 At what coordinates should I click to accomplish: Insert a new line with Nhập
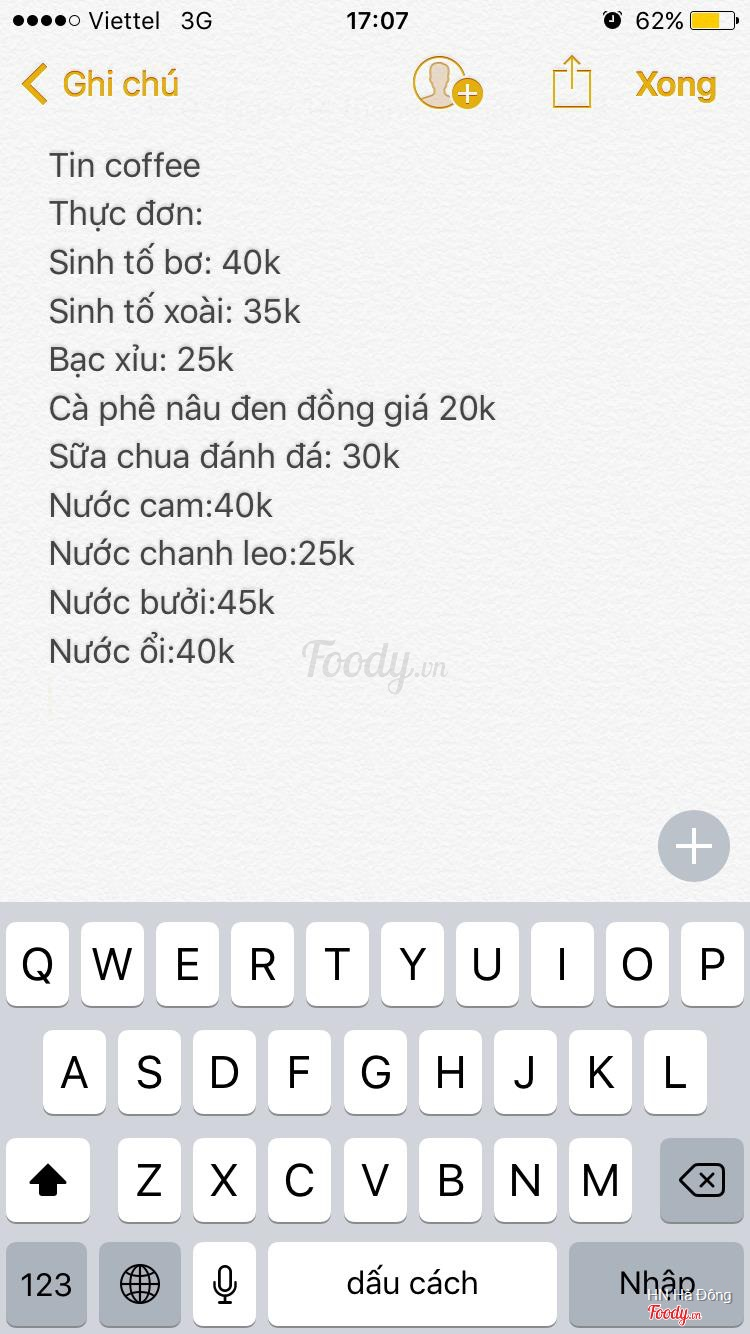coord(656,1284)
